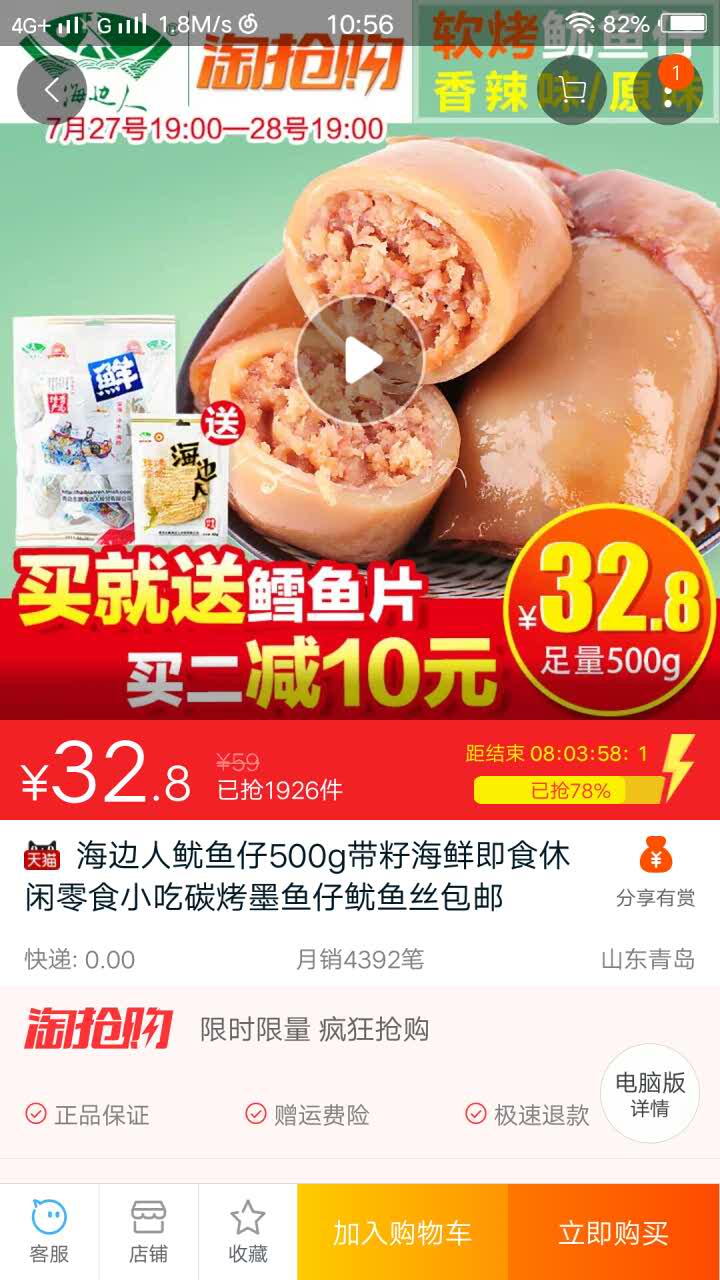Tap 立即购买 buy now
This screenshot has width=720, height=1280.
click(x=613, y=1232)
